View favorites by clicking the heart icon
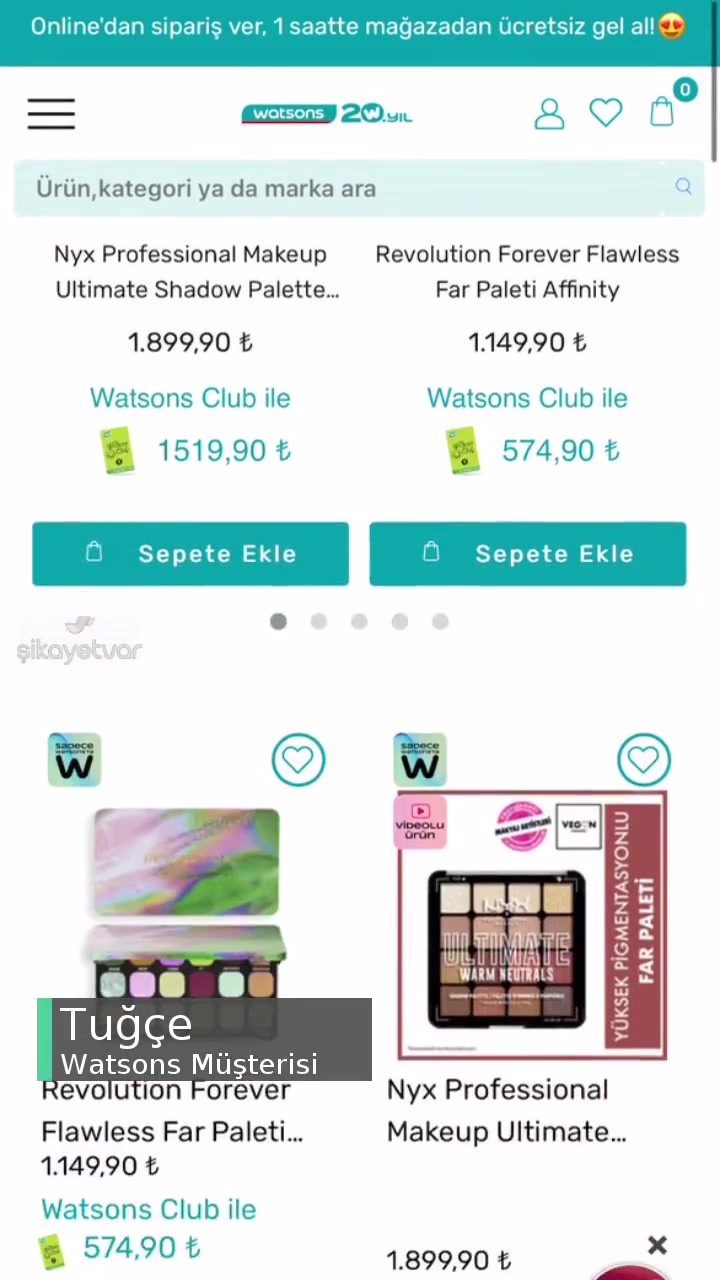Screen dimensions: 720x1280 tap(605, 112)
